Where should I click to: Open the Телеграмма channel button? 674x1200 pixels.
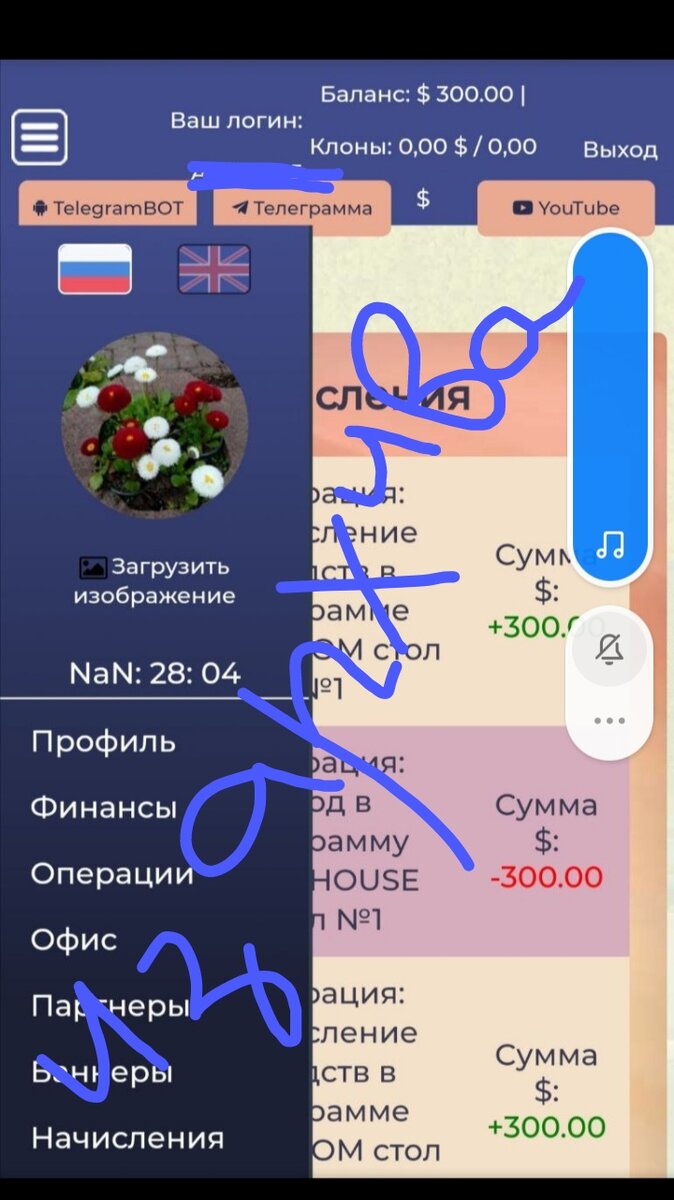[301, 208]
